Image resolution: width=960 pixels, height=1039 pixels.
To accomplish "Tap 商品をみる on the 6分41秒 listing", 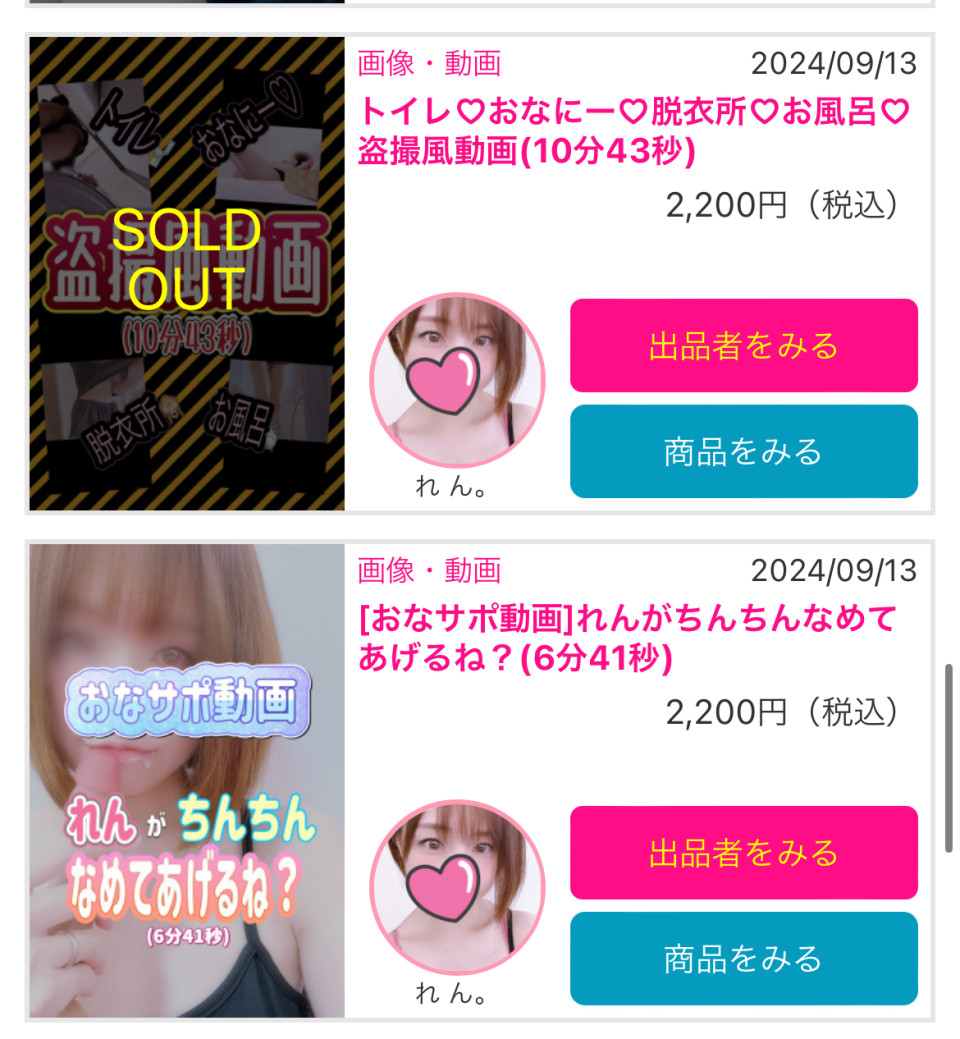I will click(743, 958).
